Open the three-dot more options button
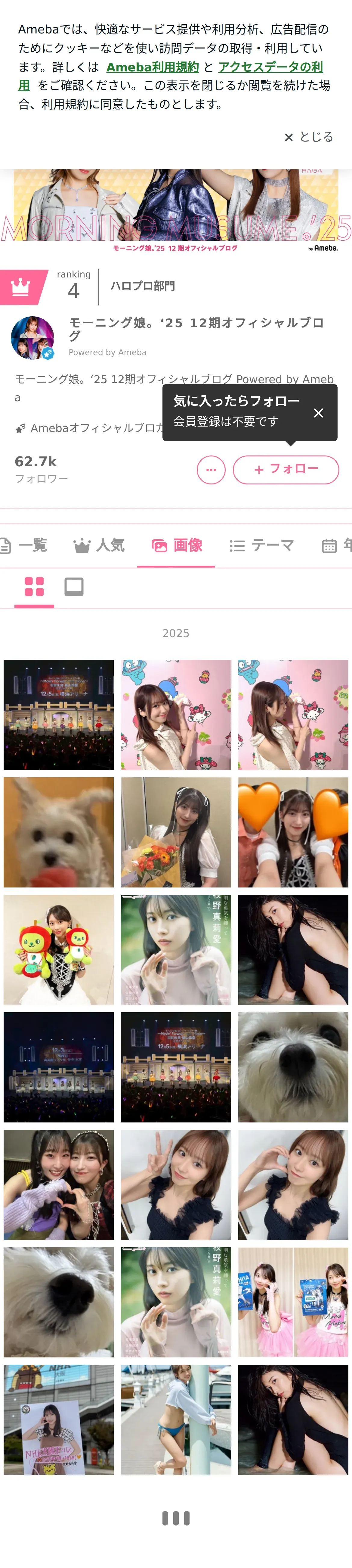352x1568 pixels. coord(211,469)
